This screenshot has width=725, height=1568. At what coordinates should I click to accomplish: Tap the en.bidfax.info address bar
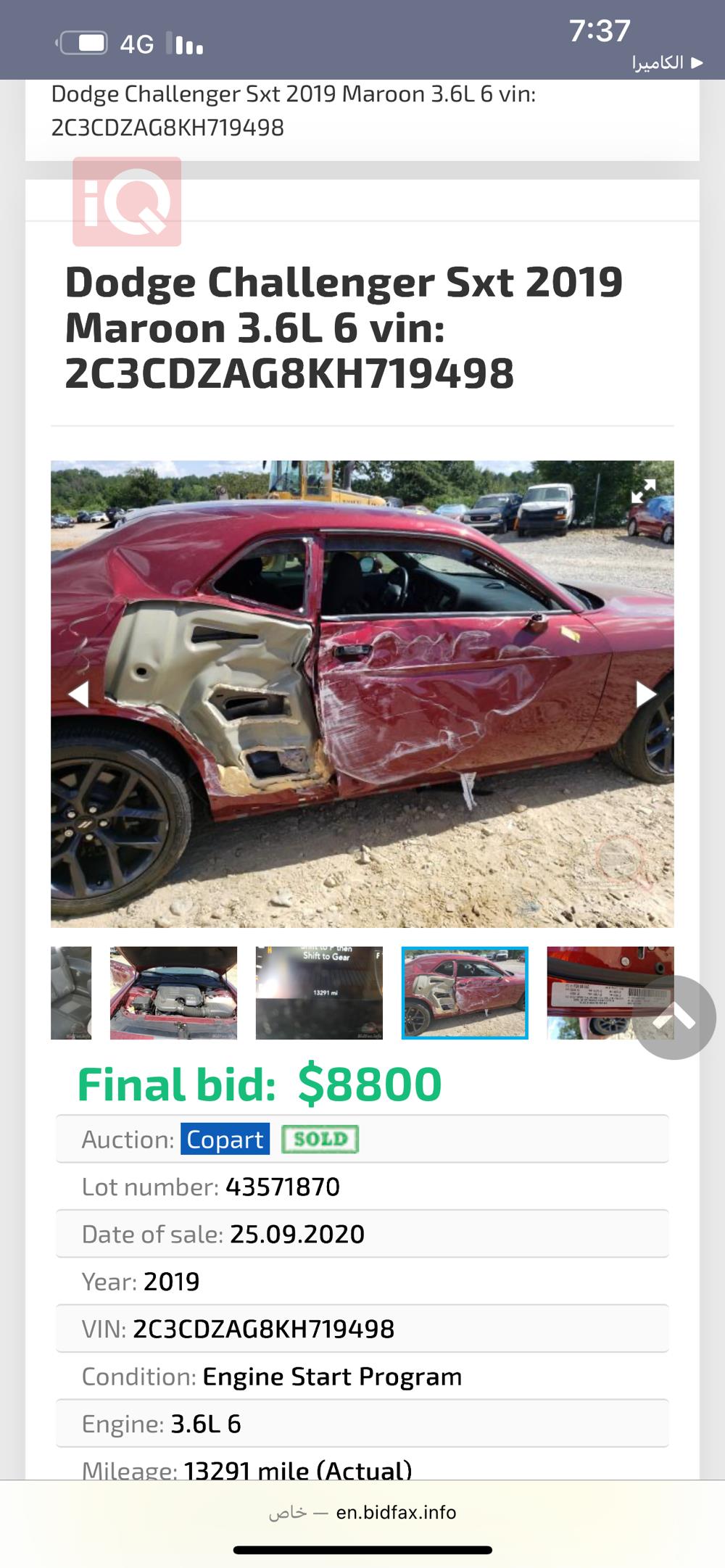click(x=395, y=1511)
